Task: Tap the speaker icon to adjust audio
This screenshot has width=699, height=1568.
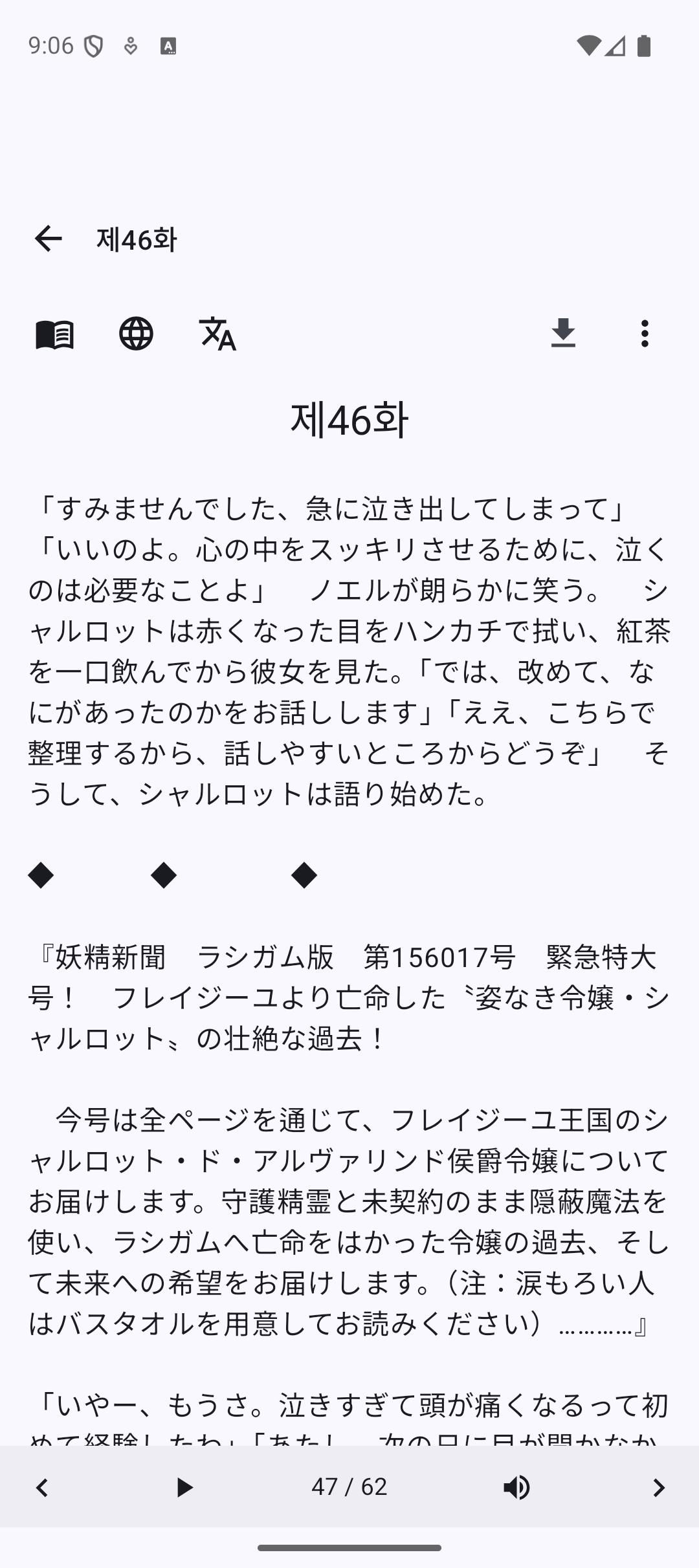Action: [516, 1488]
